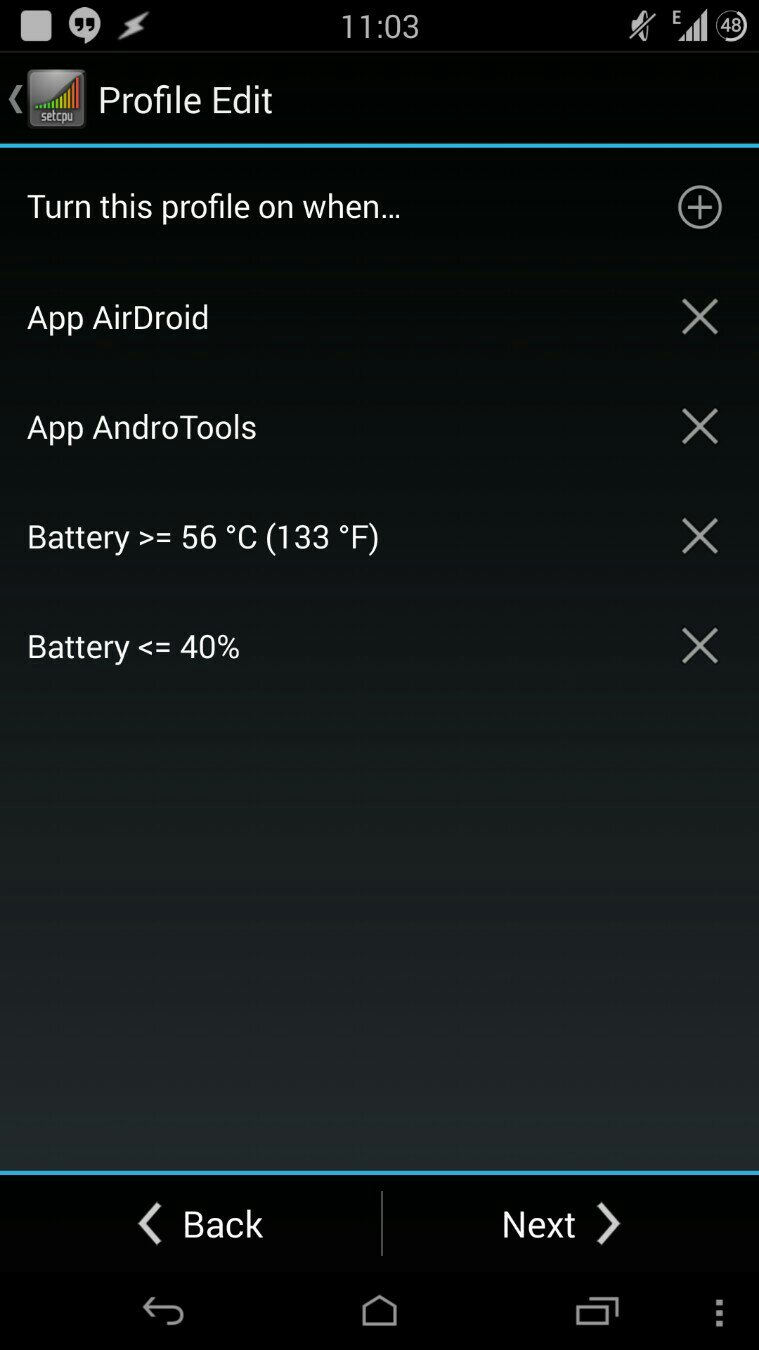This screenshot has height=1350, width=759.
Task: Open the system overflow menu dots
Action: [719, 1312]
